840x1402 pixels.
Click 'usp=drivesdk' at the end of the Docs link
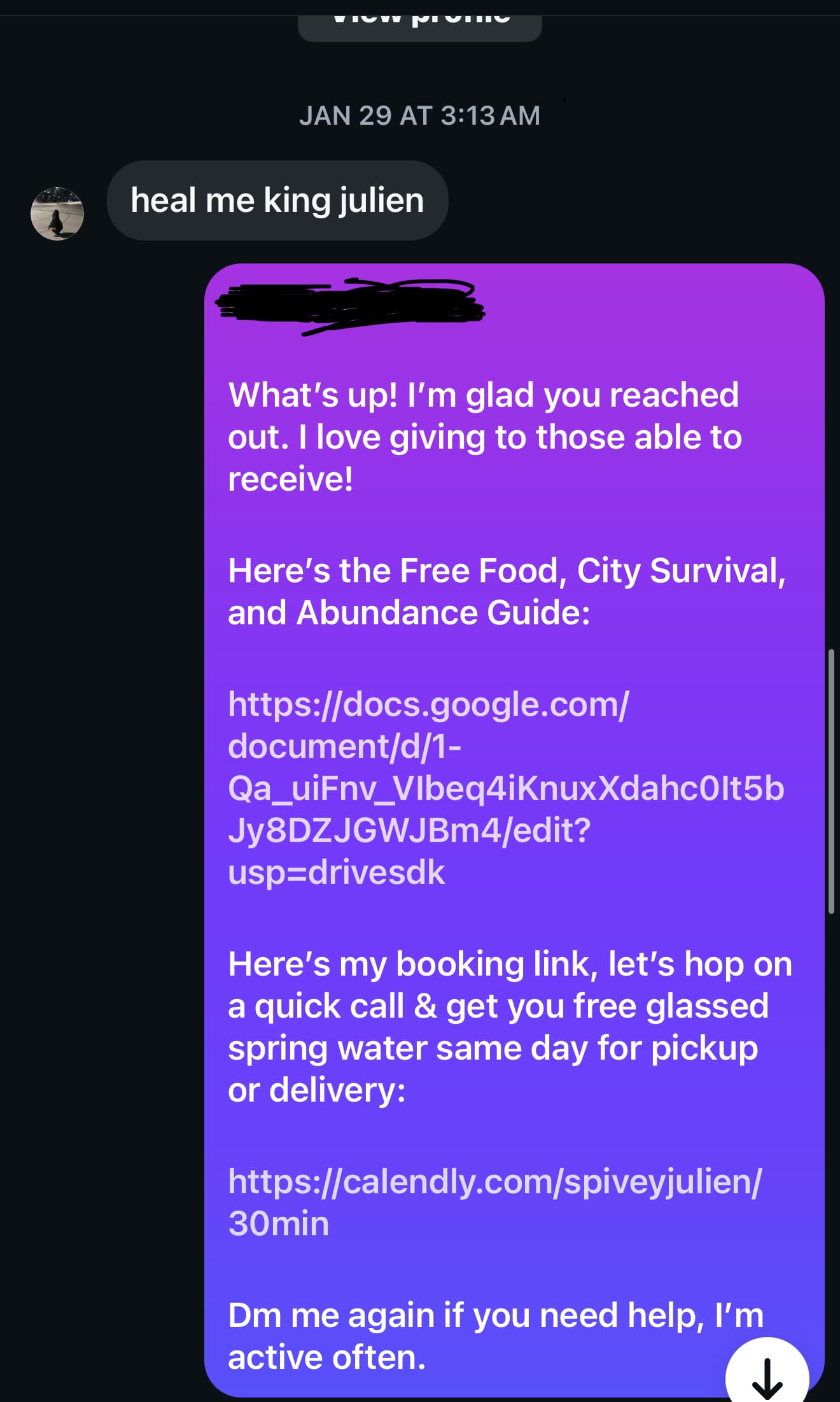[x=337, y=874]
